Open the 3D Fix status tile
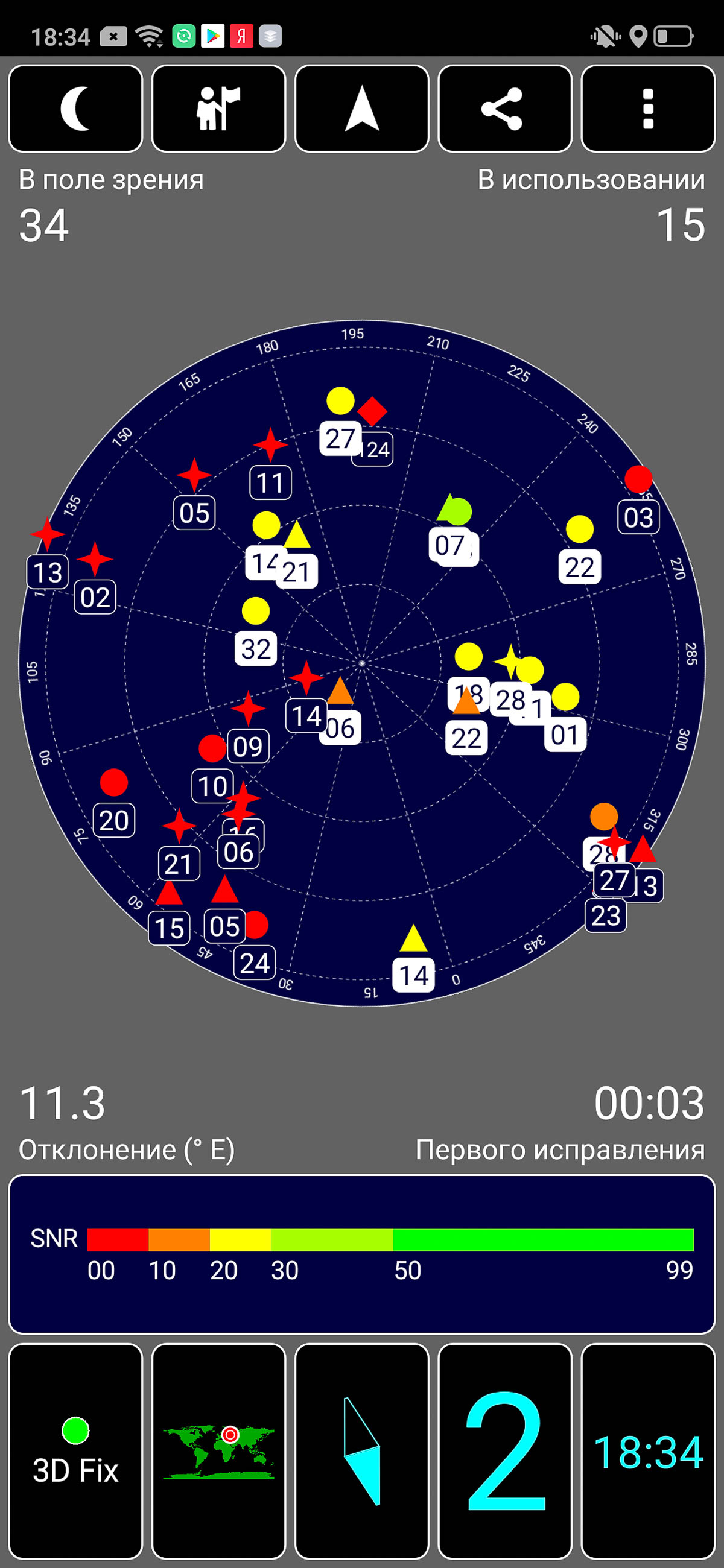The height and width of the screenshot is (1568, 724). pyautogui.click(x=75, y=1450)
